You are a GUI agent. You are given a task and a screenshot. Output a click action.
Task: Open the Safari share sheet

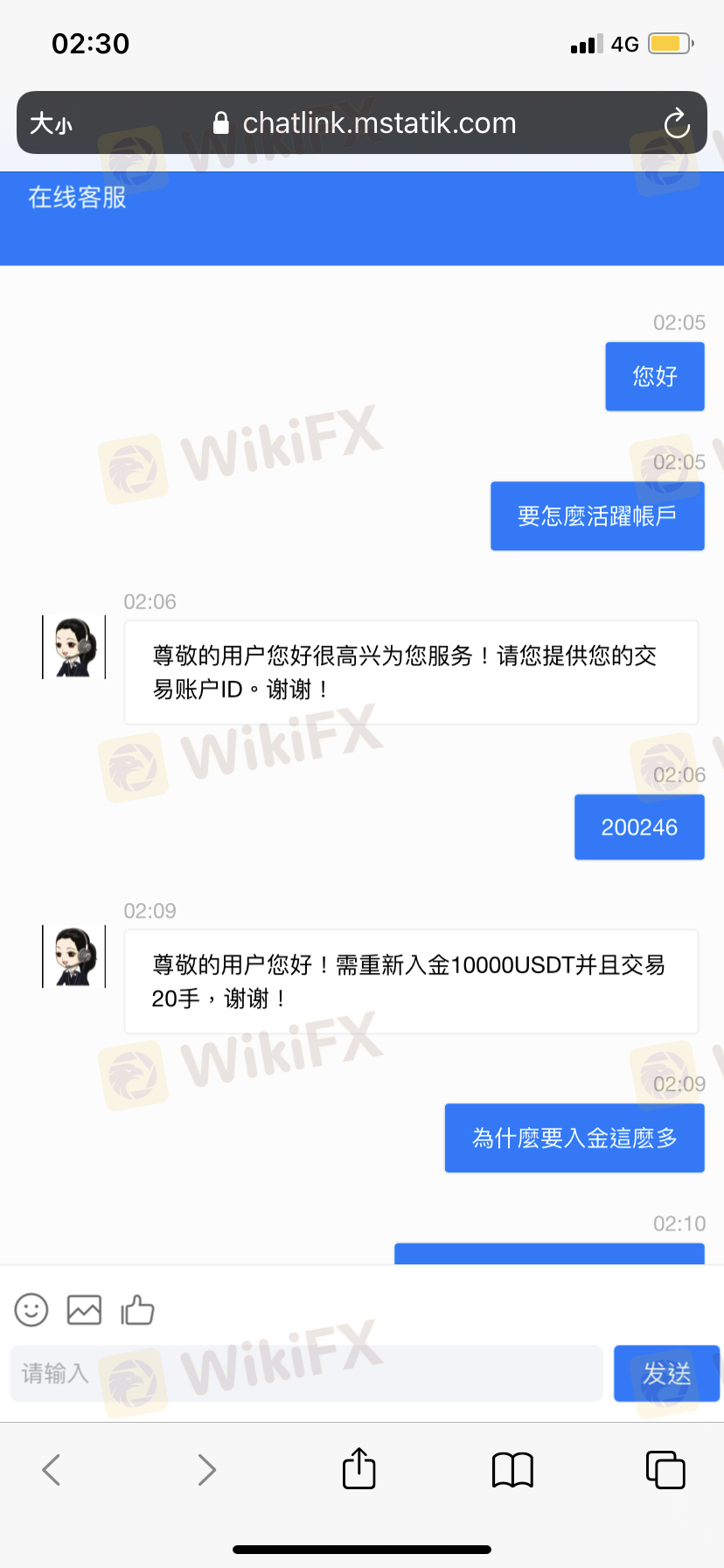tap(359, 1467)
